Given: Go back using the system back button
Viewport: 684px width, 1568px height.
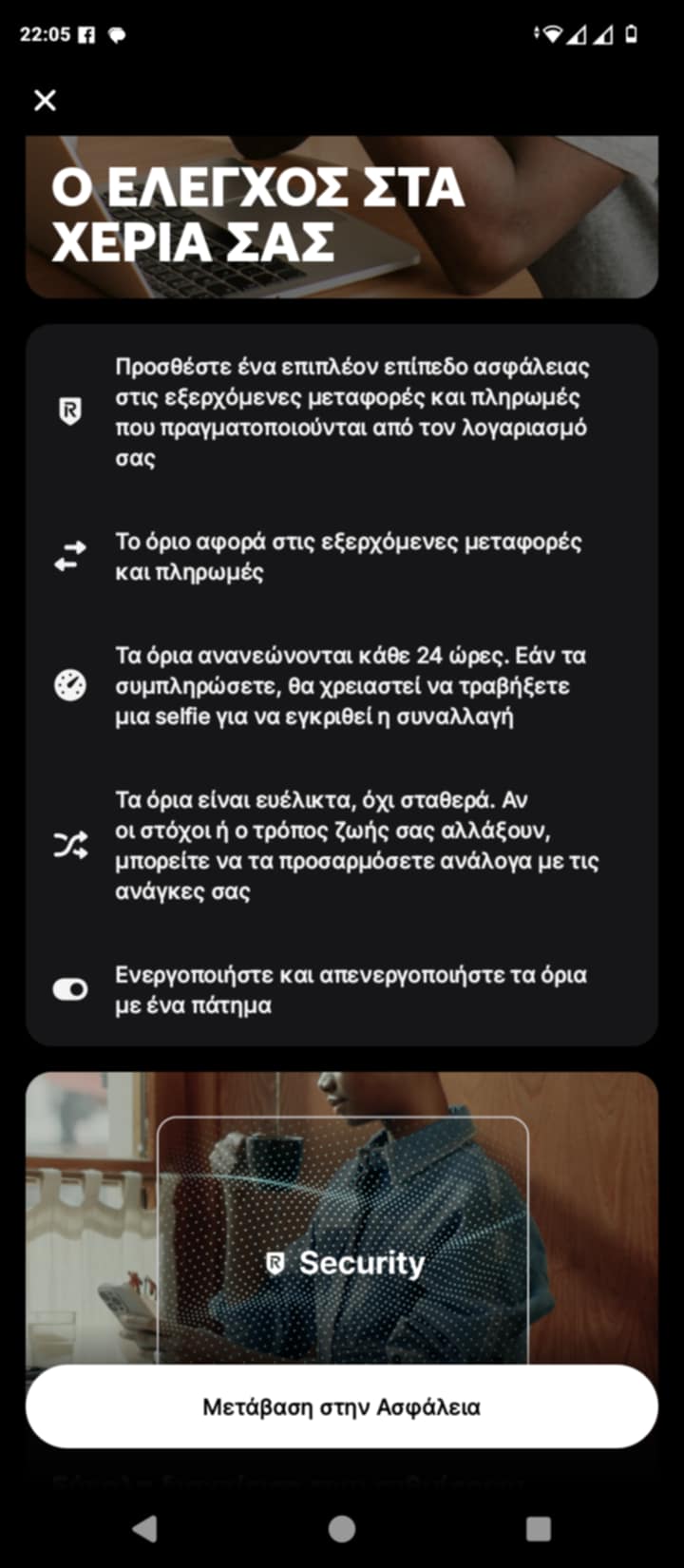Looking at the screenshot, I should 144,1528.
